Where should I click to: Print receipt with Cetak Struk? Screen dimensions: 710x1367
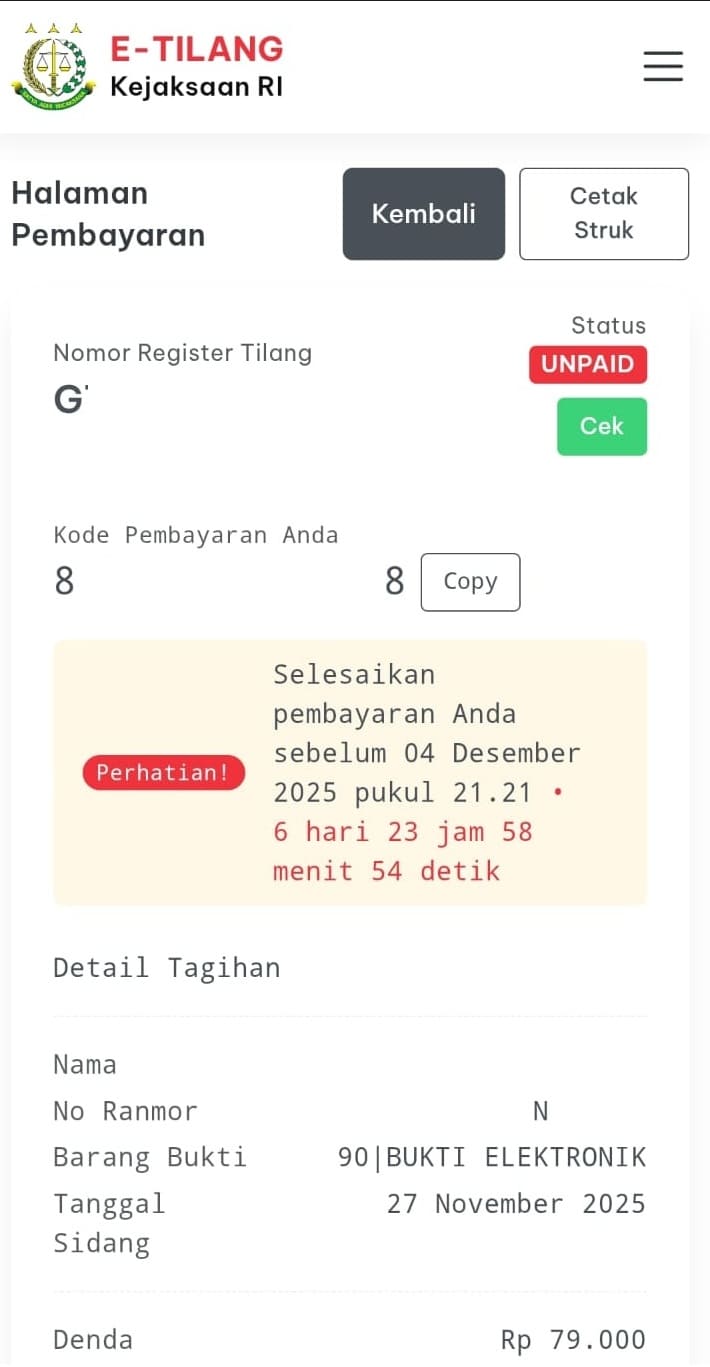pos(604,214)
